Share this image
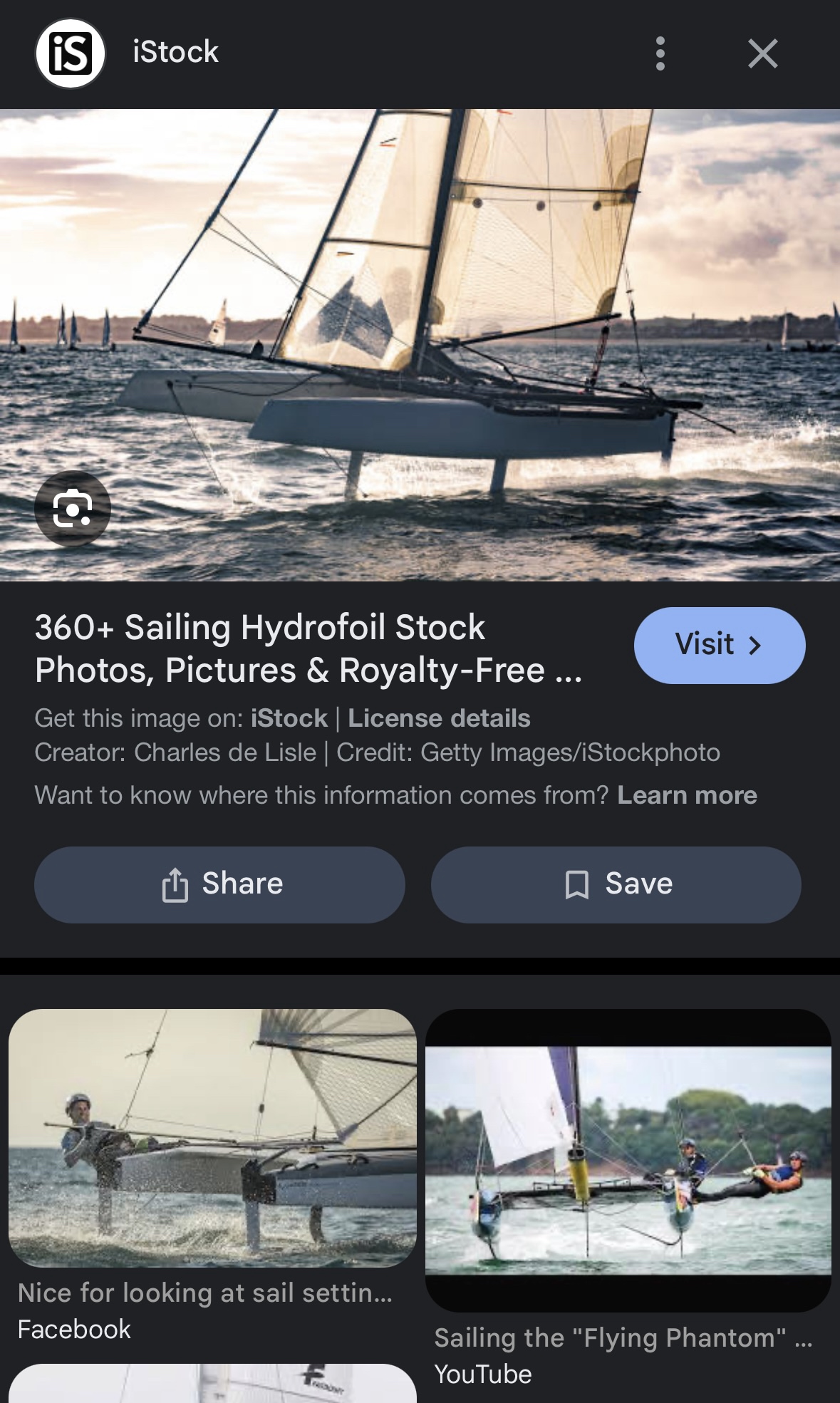 [219, 884]
